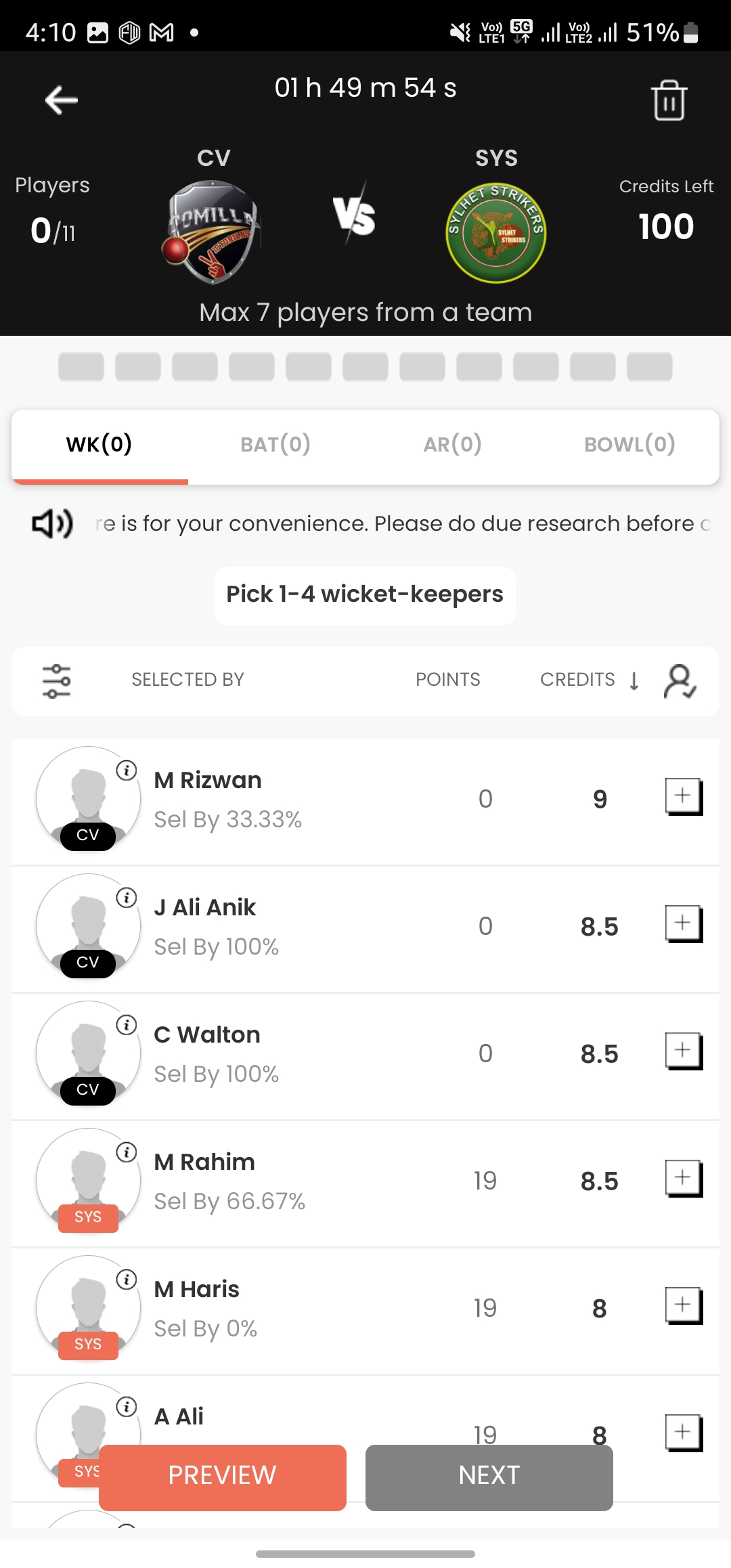Image resolution: width=731 pixels, height=1568 pixels.
Task: Switch to the BOWL(0) tab
Action: [629, 445]
